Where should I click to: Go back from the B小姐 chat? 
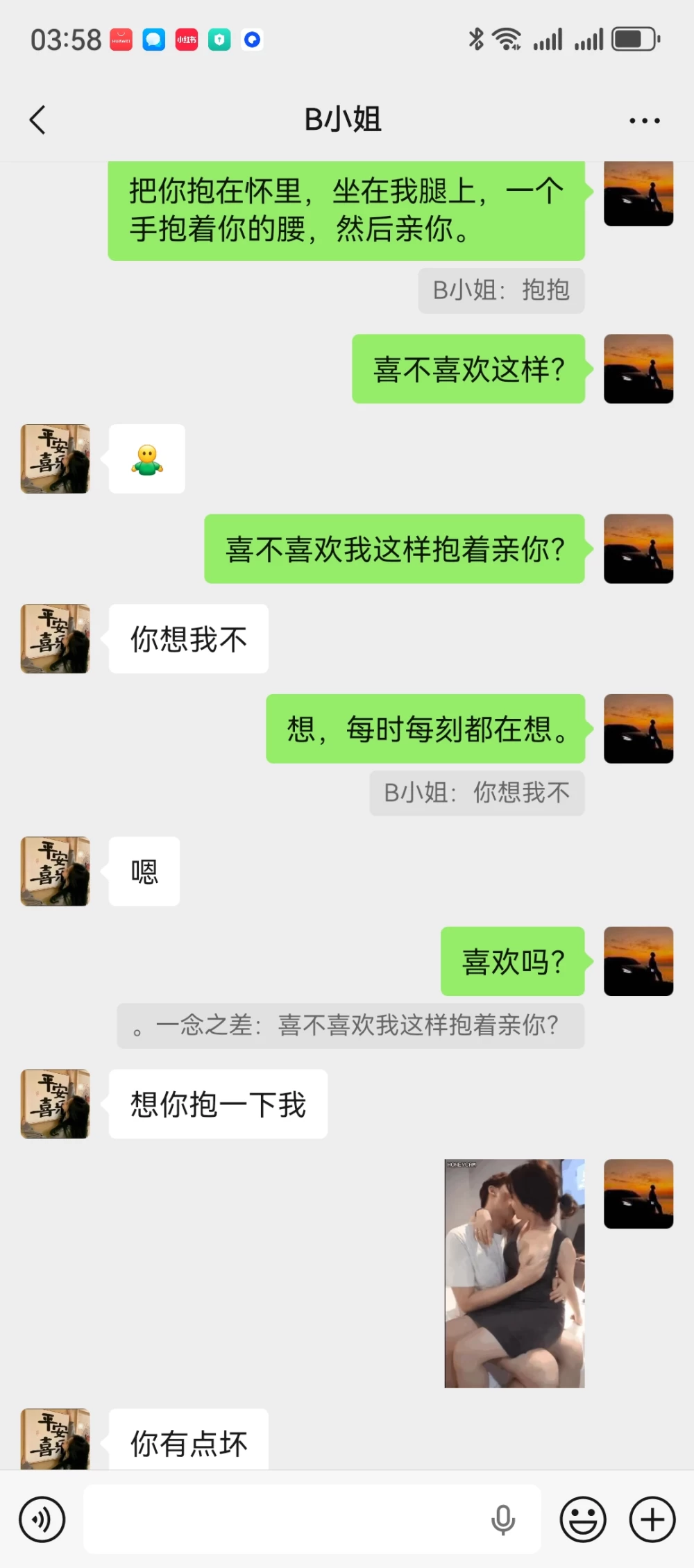[x=38, y=120]
